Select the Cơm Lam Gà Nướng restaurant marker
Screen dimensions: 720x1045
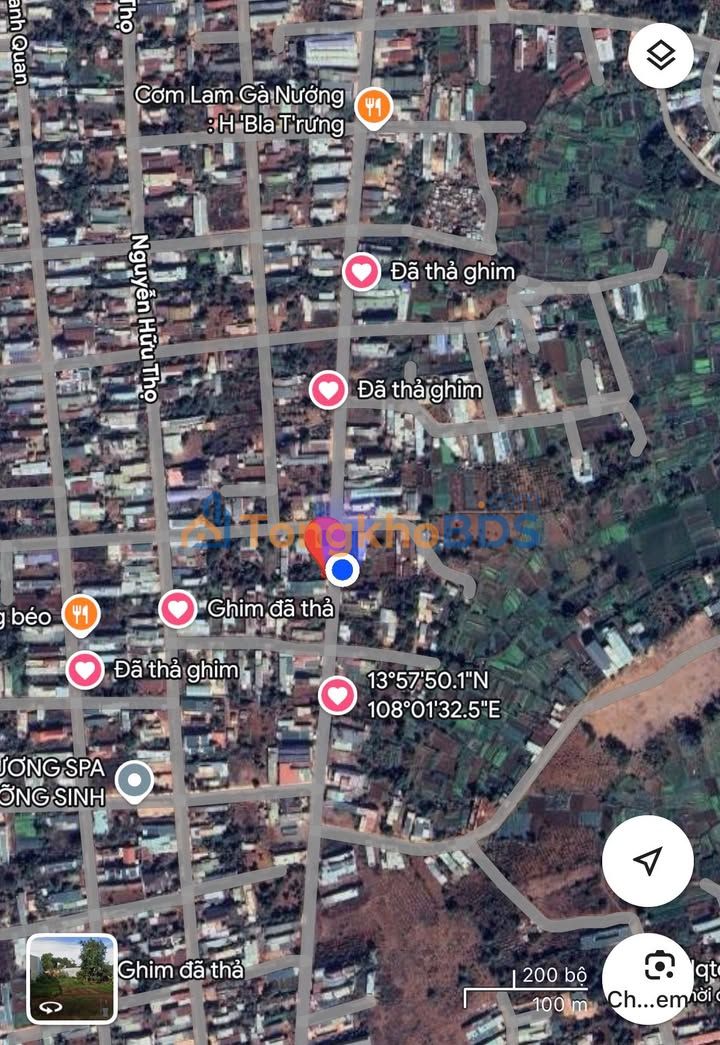coord(373,108)
